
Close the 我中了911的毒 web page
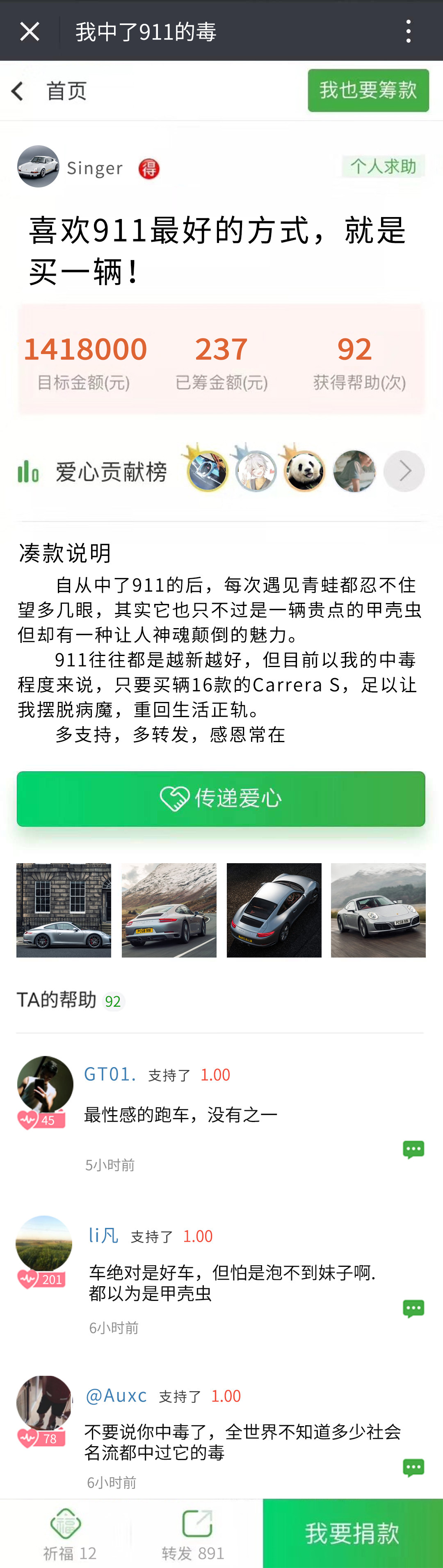coord(29,32)
